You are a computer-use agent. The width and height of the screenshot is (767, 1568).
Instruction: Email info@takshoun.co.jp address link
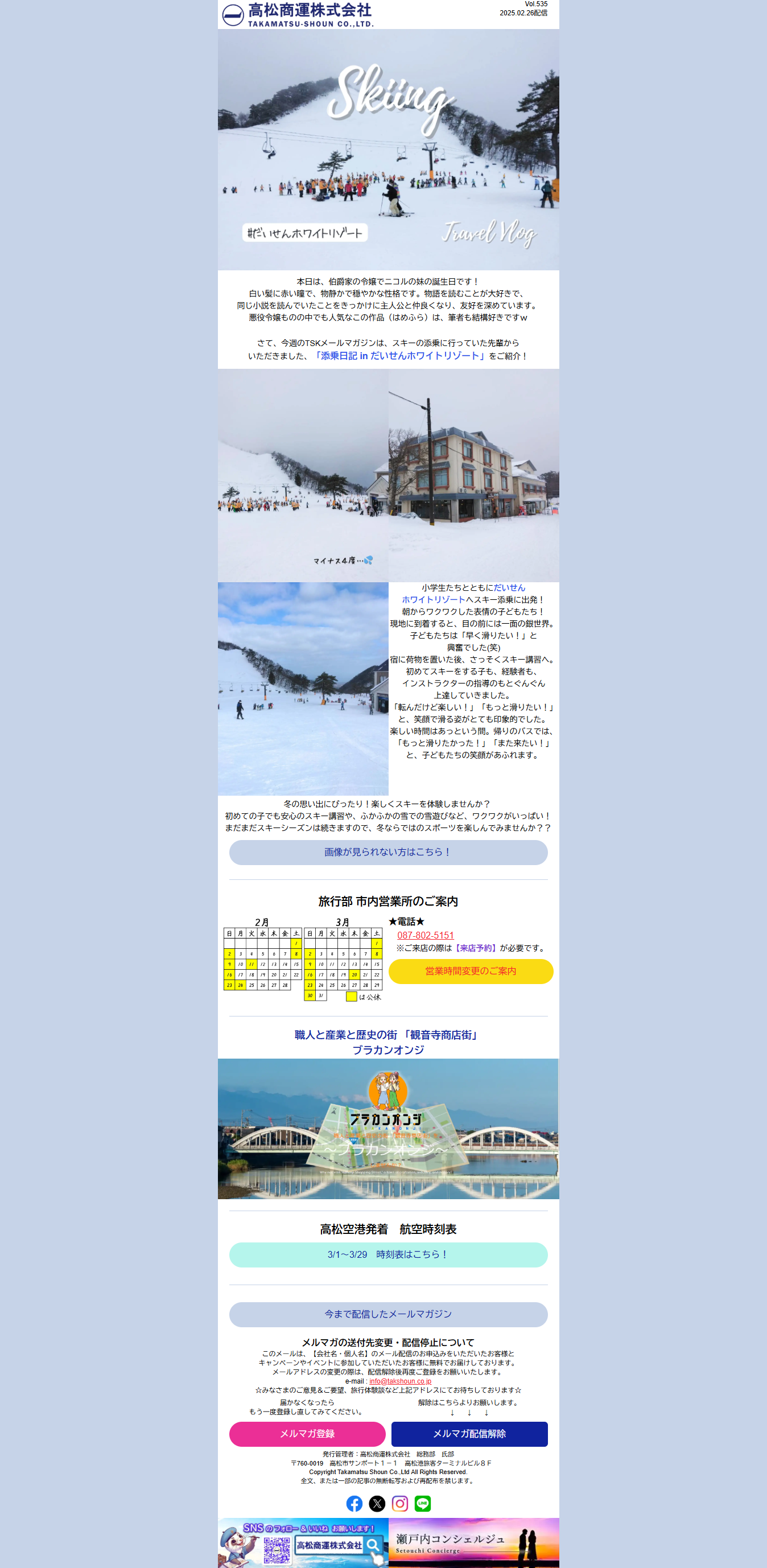[x=400, y=1381]
